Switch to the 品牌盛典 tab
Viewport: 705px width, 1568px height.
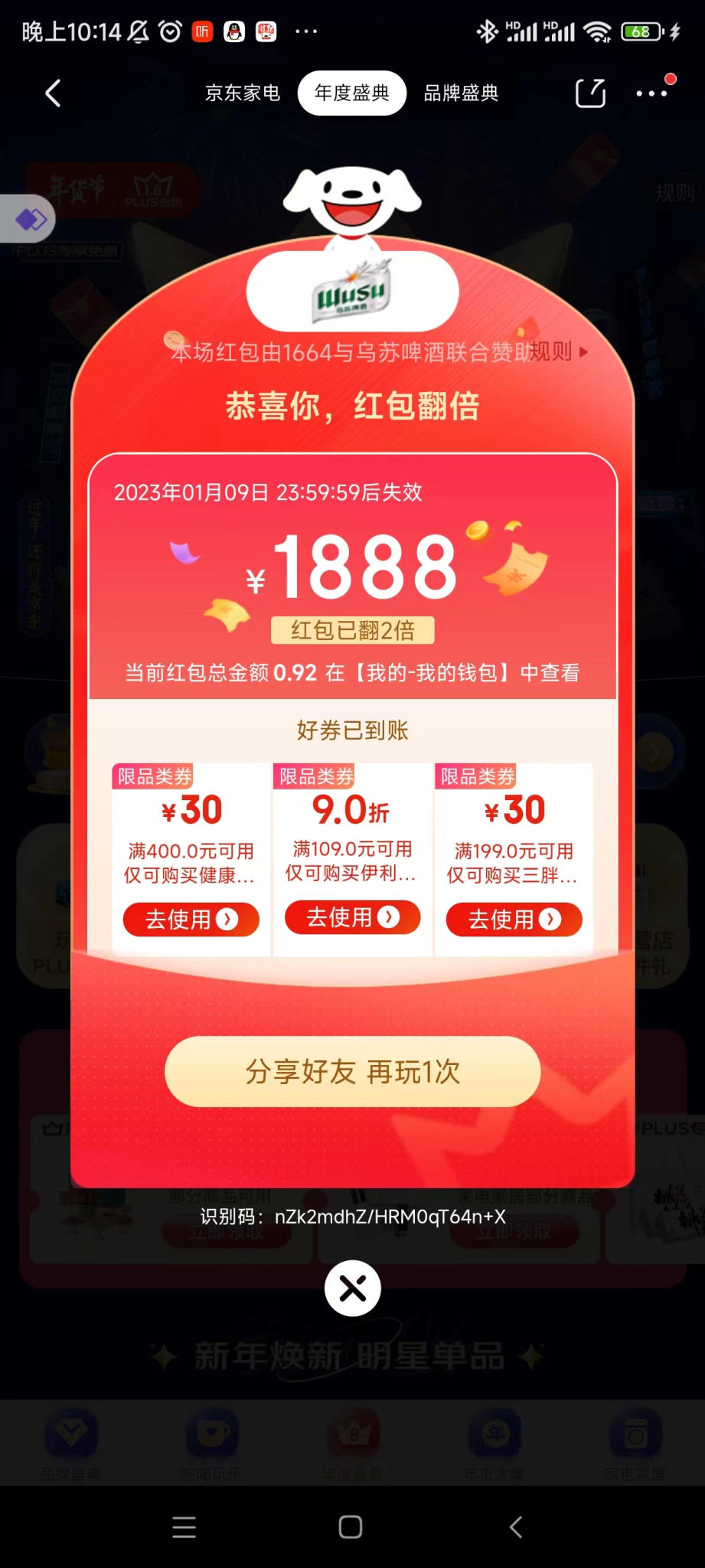[x=461, y=93]
